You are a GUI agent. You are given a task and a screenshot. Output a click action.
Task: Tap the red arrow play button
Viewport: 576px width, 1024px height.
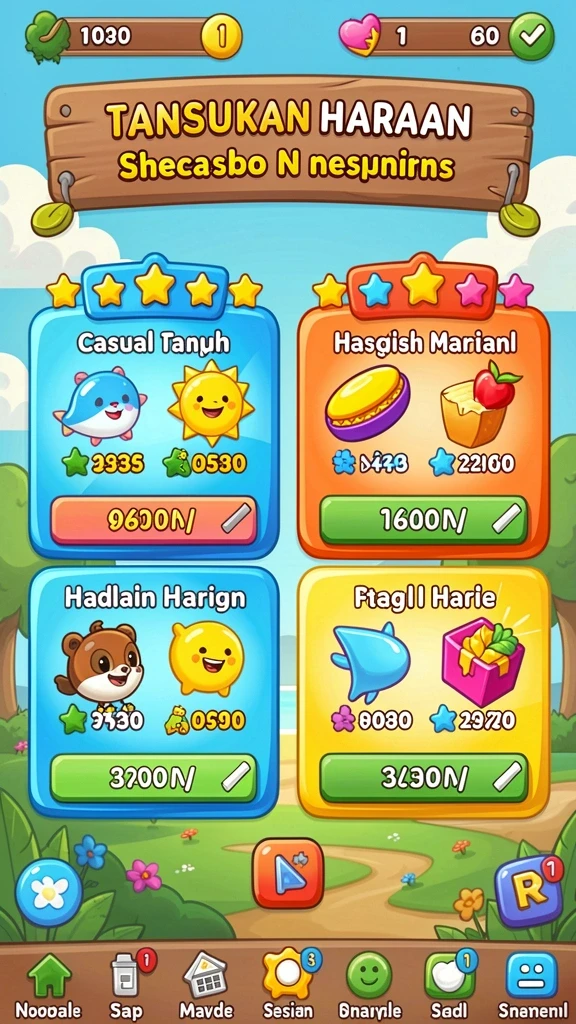tap(288, 873)
